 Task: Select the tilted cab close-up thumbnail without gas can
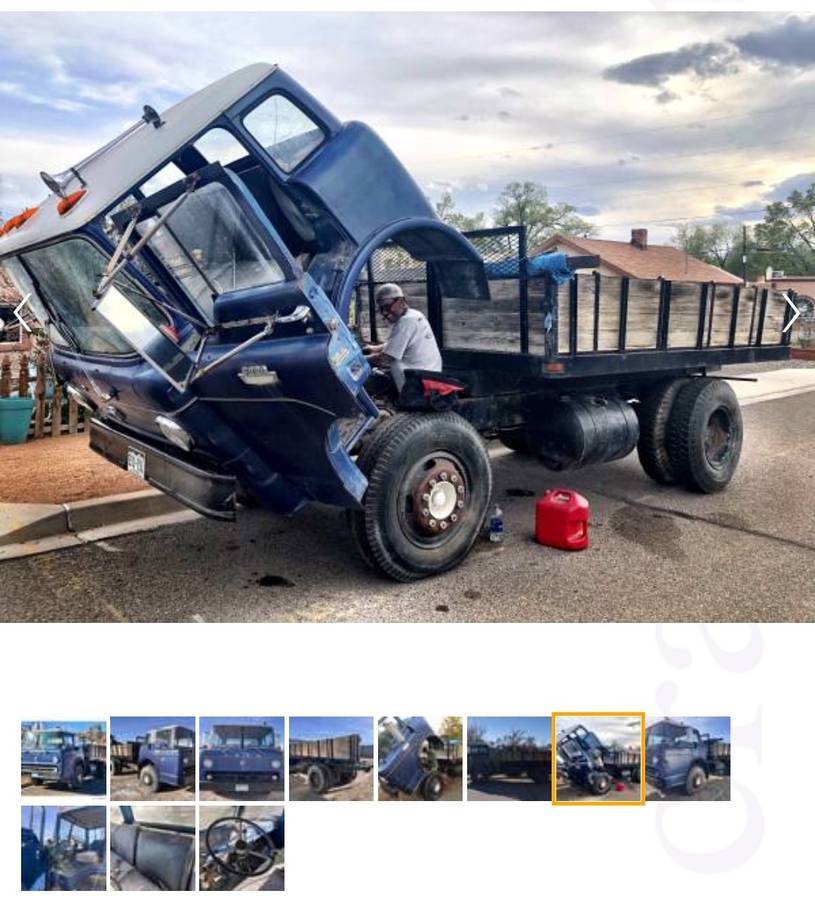click(x=420, y=758)
